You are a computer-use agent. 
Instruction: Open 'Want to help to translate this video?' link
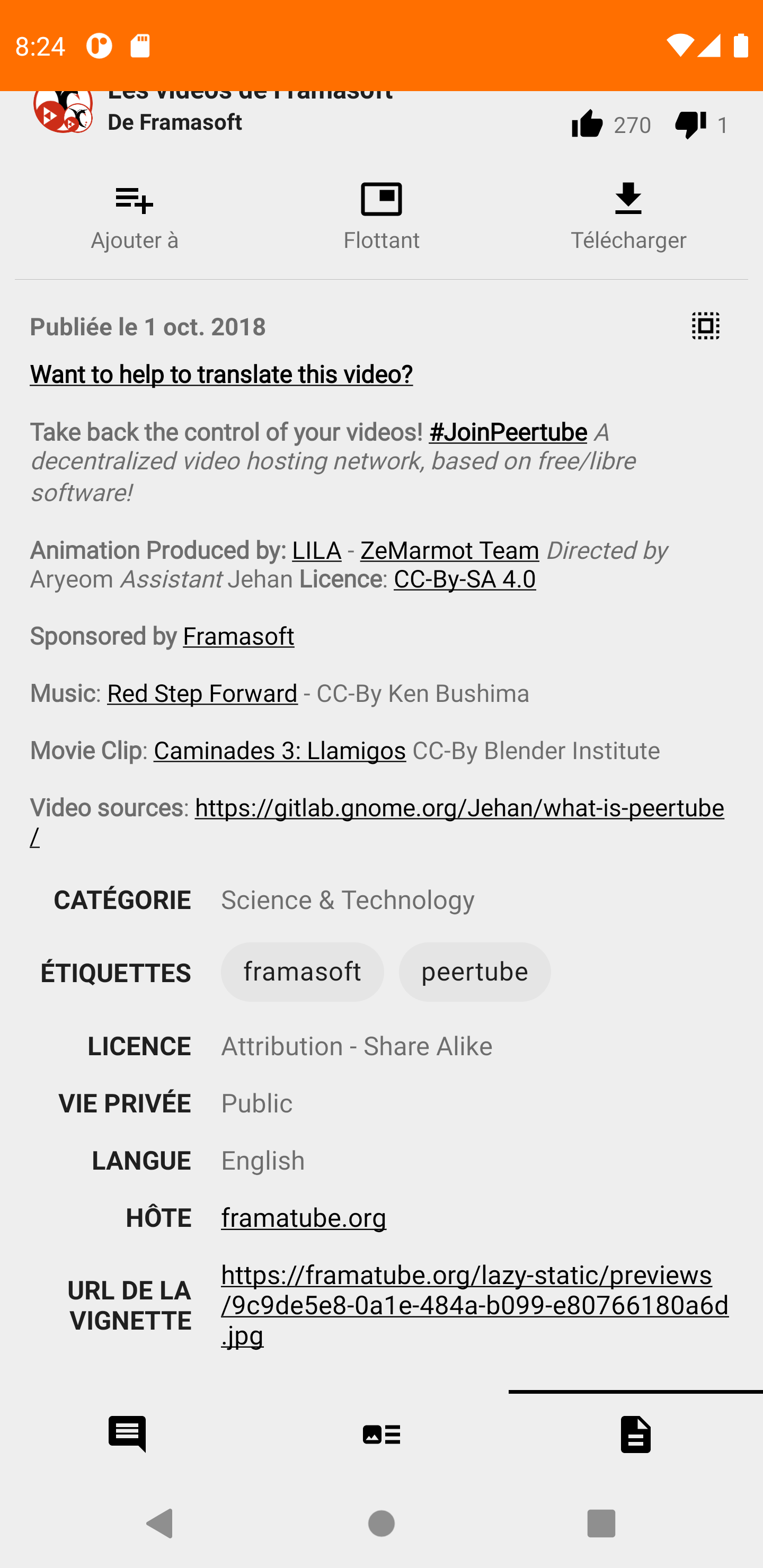pyautogui.click(x=221, y=374)
